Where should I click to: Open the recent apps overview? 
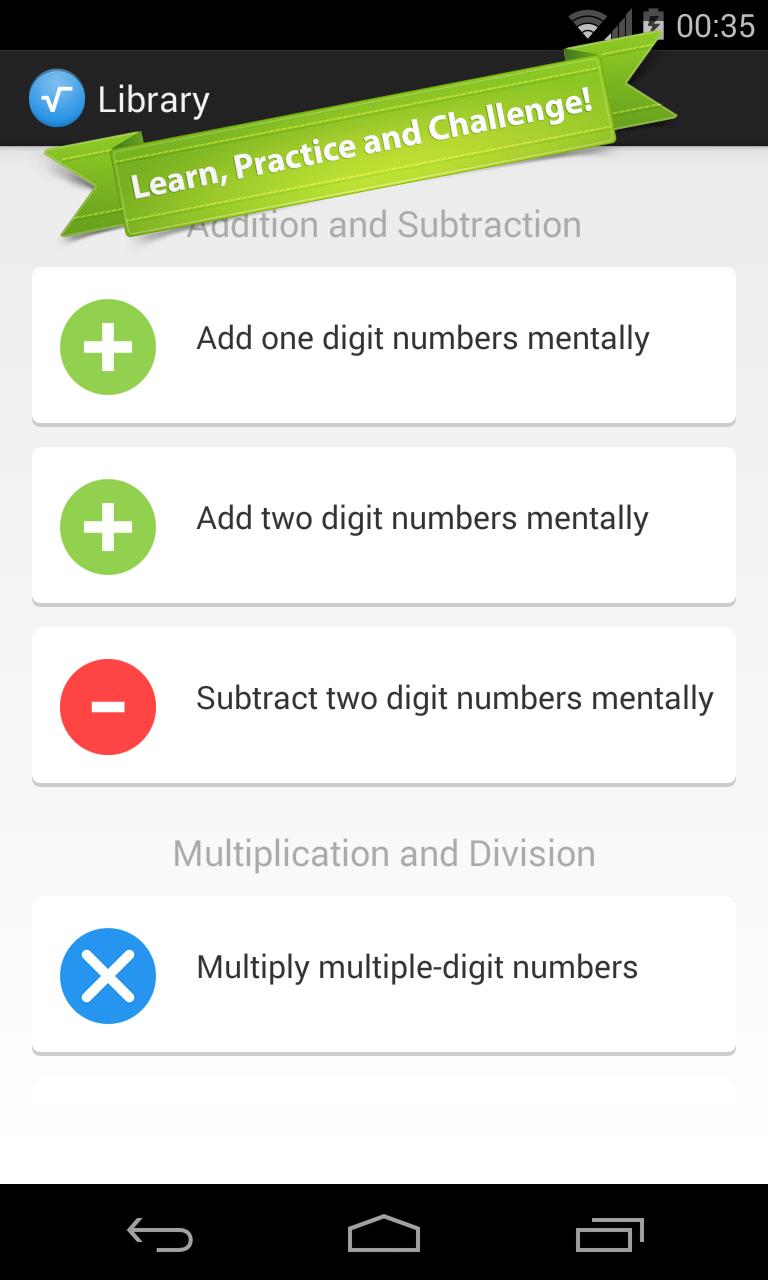pos(610,1234)
